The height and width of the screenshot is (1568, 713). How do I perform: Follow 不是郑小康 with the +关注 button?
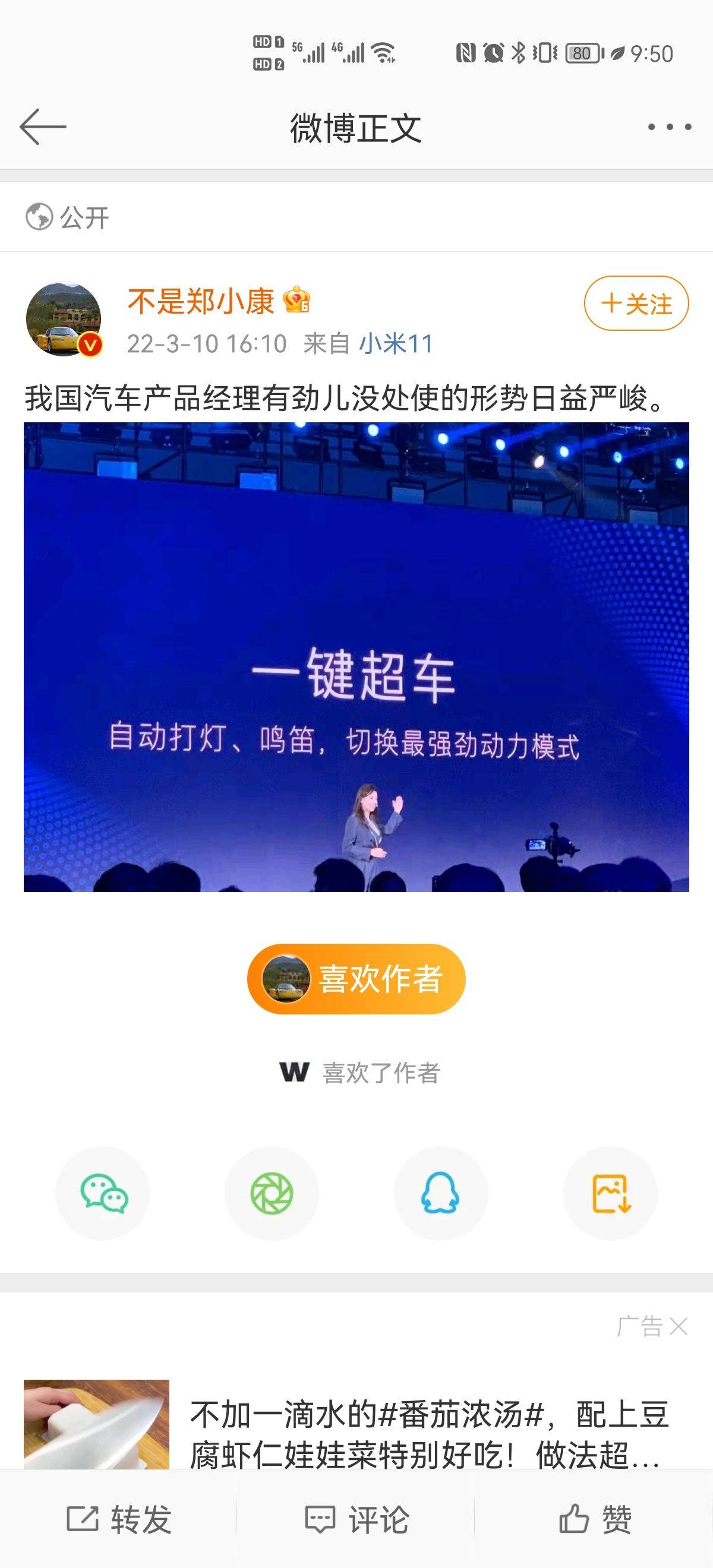click(x=636, y=303)
